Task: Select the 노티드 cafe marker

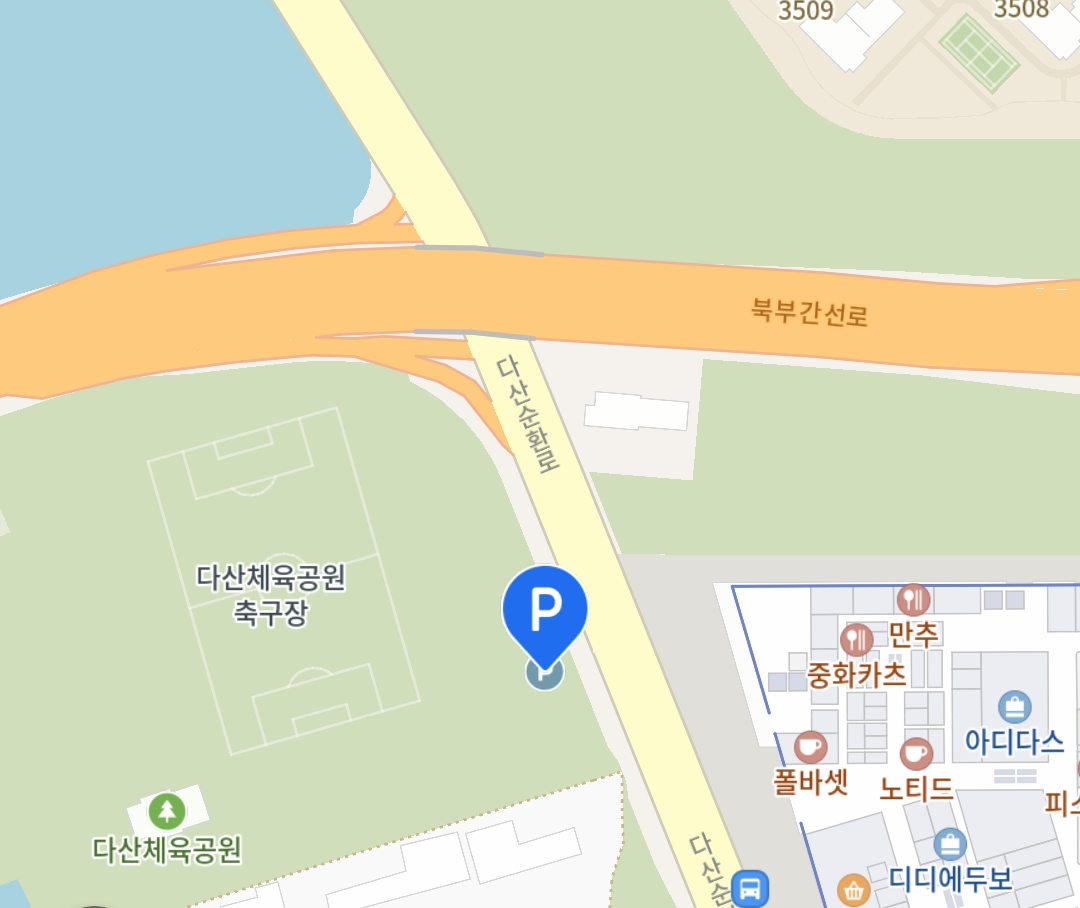Action: point(916,753)
